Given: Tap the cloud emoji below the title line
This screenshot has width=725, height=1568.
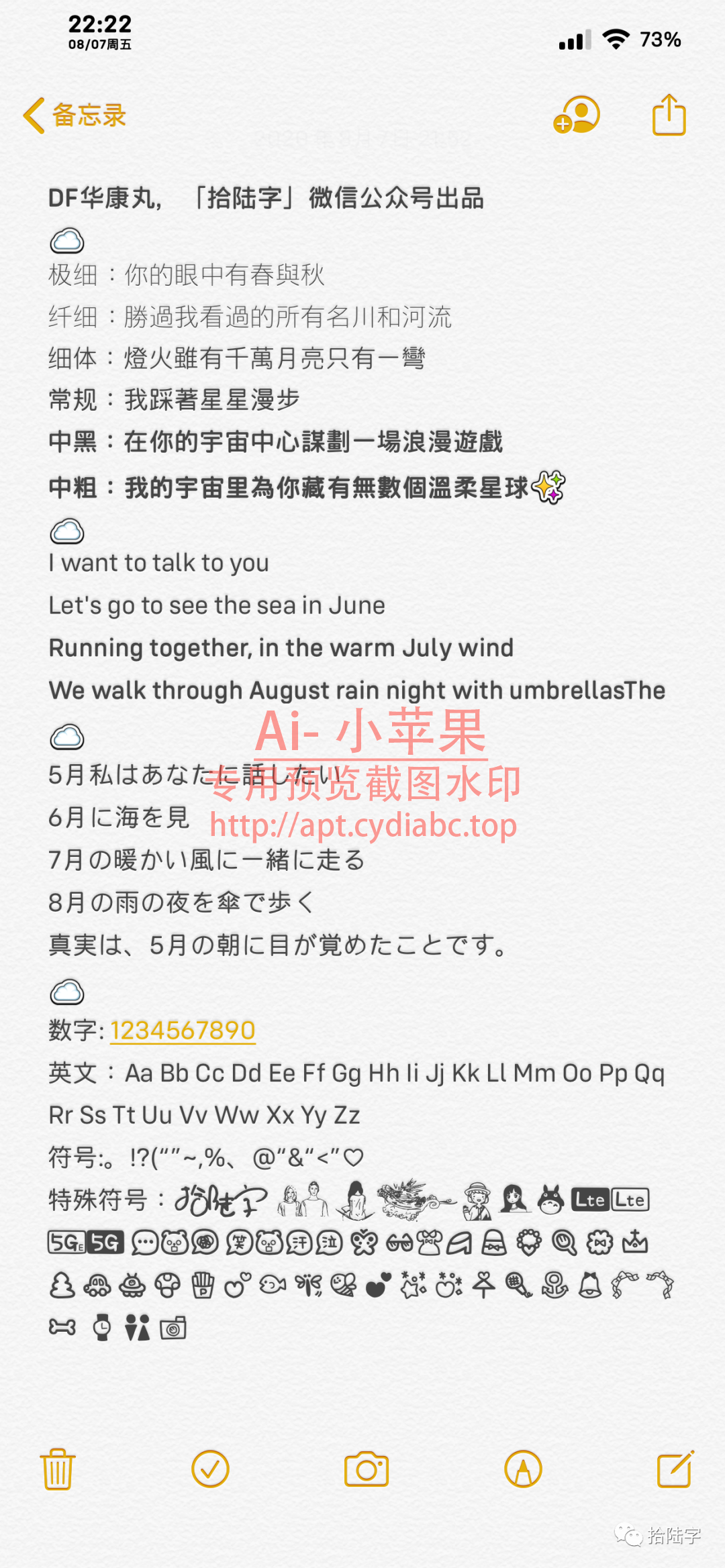Looking at the screenshot, I should 67,240.
